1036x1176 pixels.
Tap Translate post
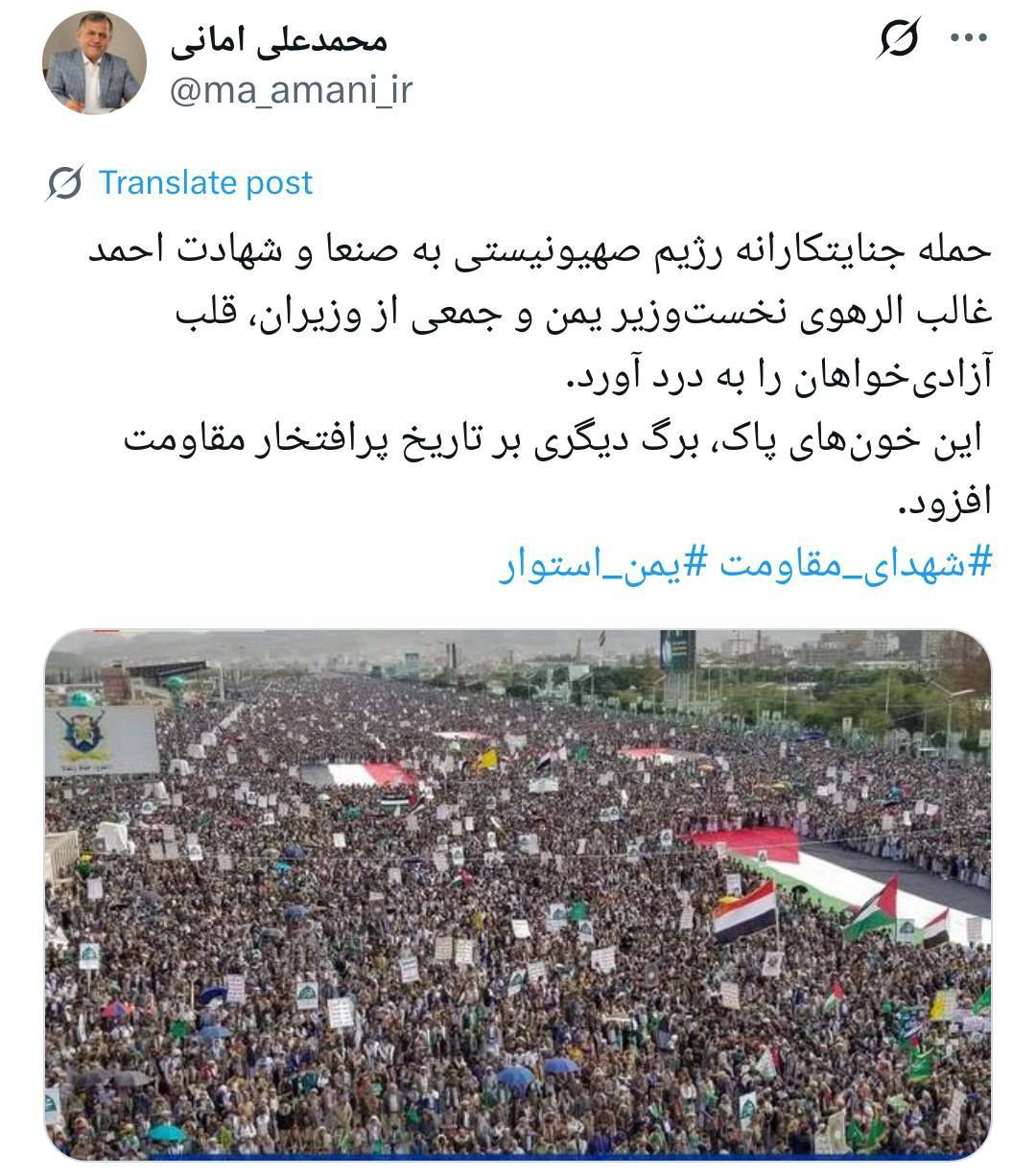tap(205, 182)
